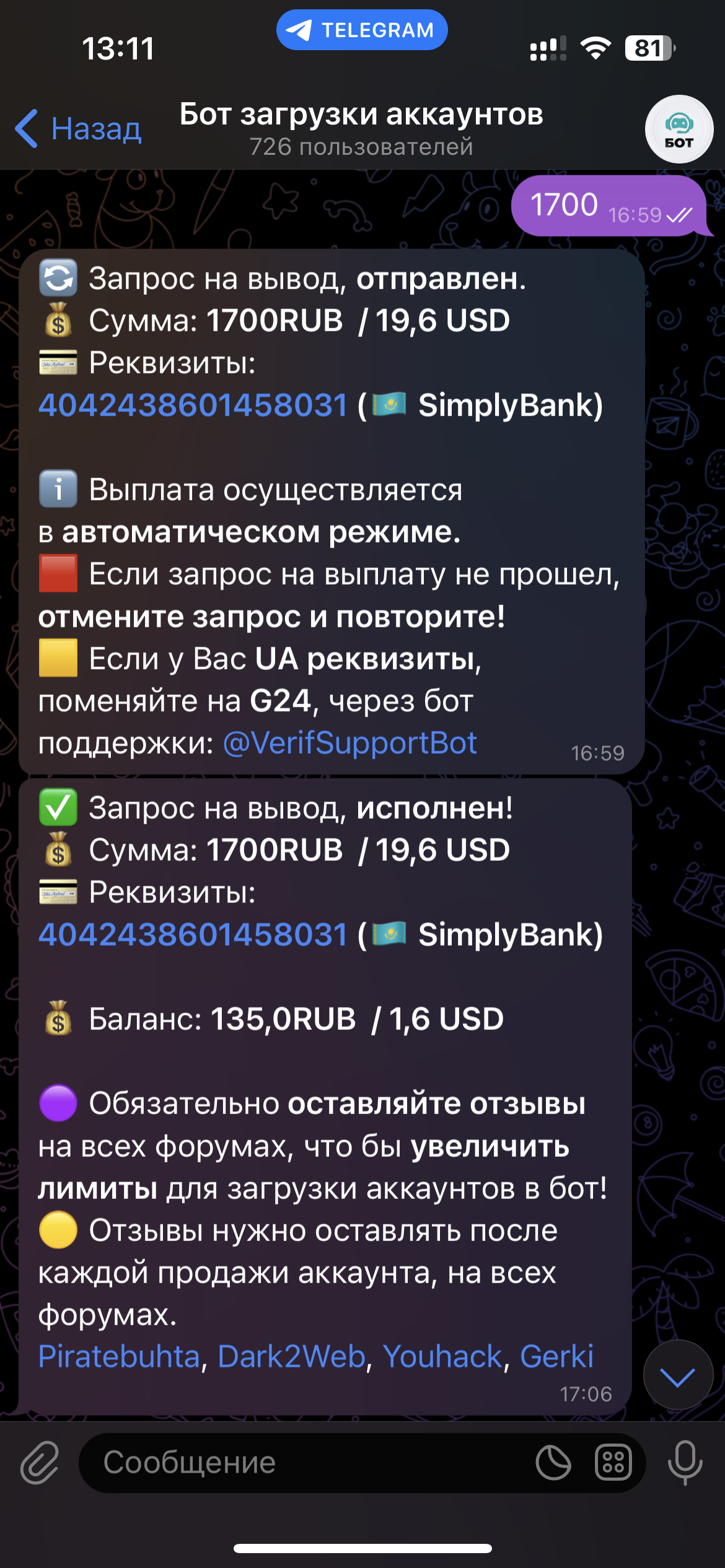
Task: Open the attachment paperclip menu
Action: pyautogui.click(x=40, y=1463)
